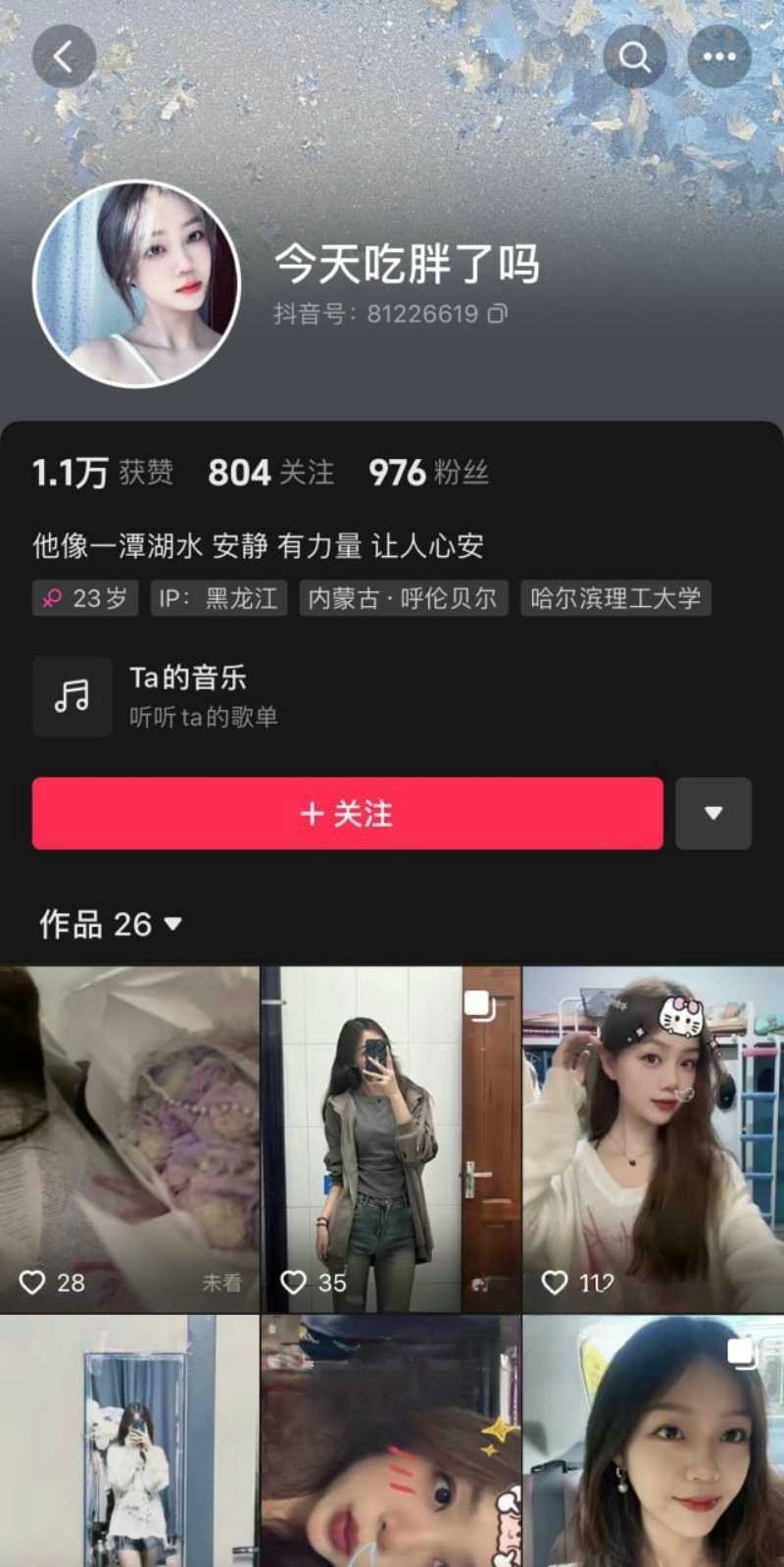Open the three-dot overflow menu

point(718,57)
